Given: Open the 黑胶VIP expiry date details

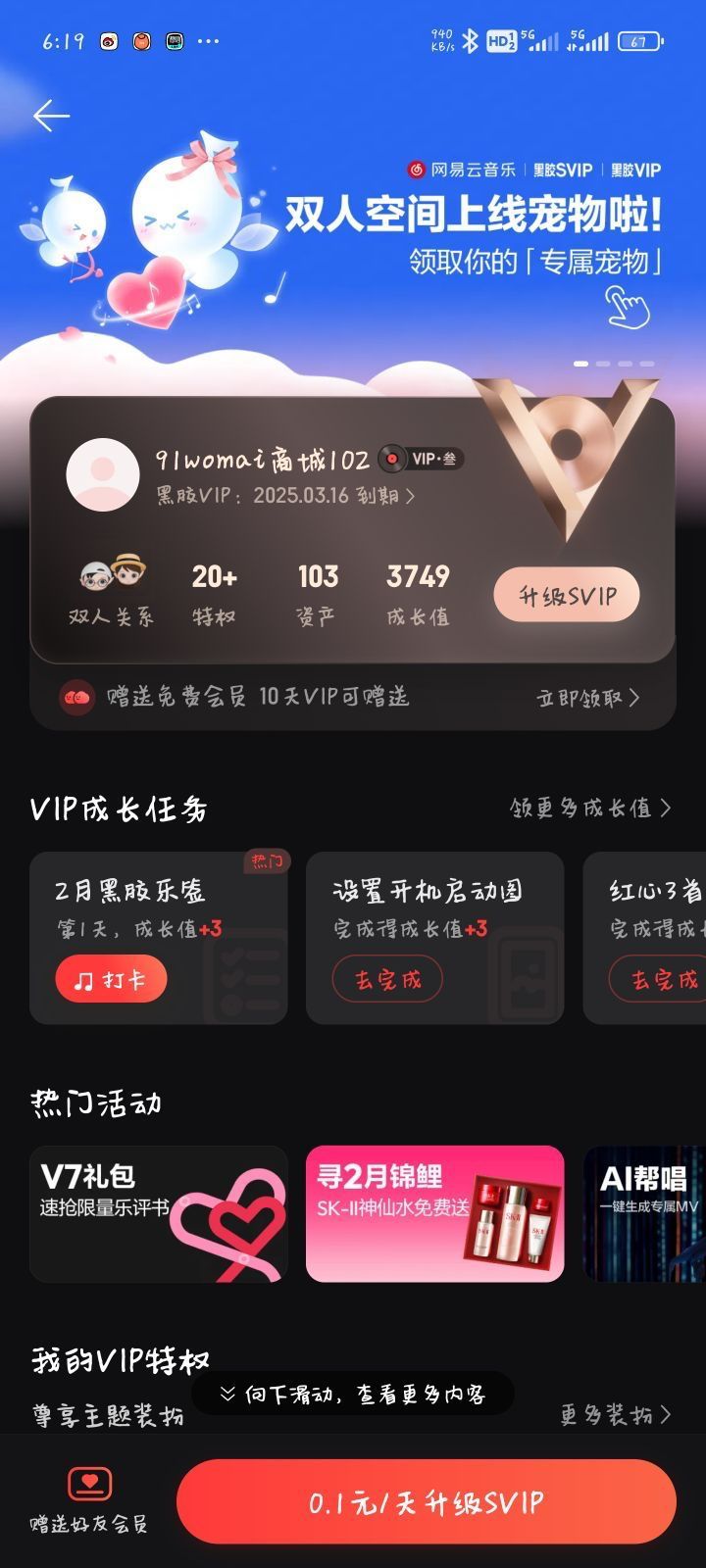Looking at the screenshot, I should 285,496.
